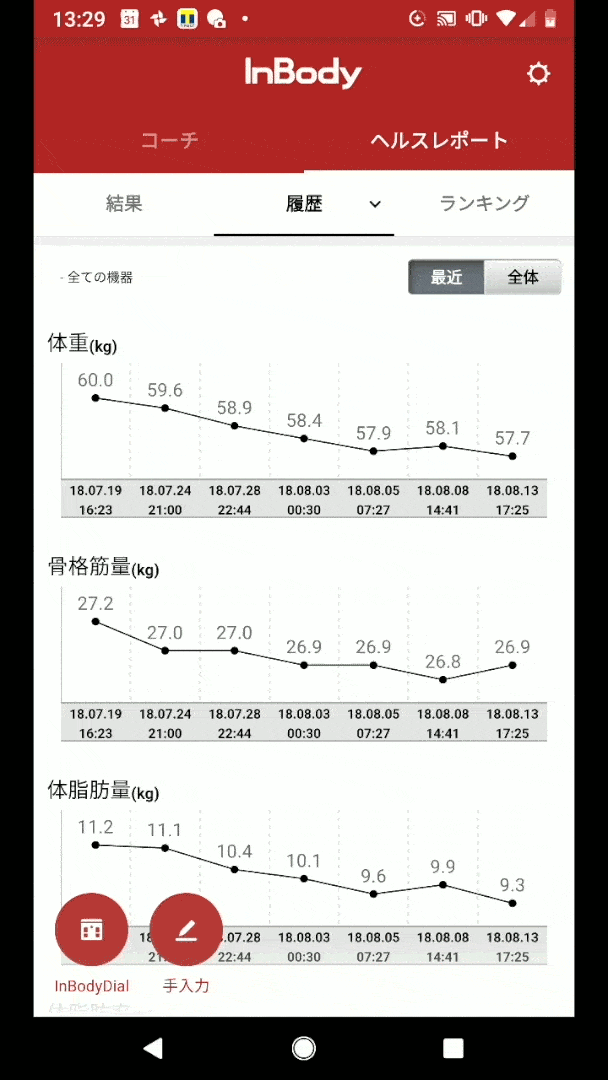Go to the ランキング sub-tab
Image resolution: width=608 pixels, height=1080 pixels.
point(485,203)
